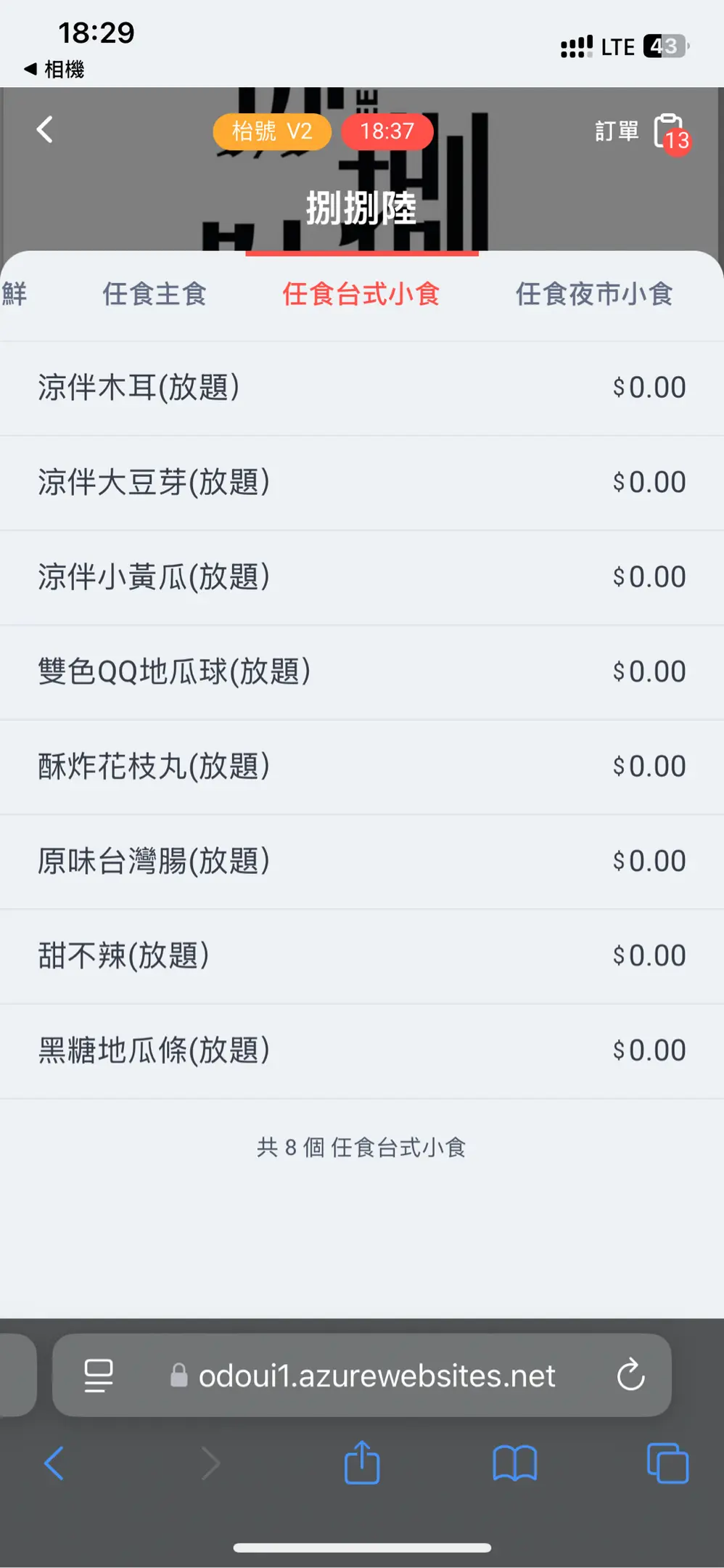Open Safari bookmarks
Image resolution: width=724 pixels, height=1568 pixels.
(x=514, y=1463)
